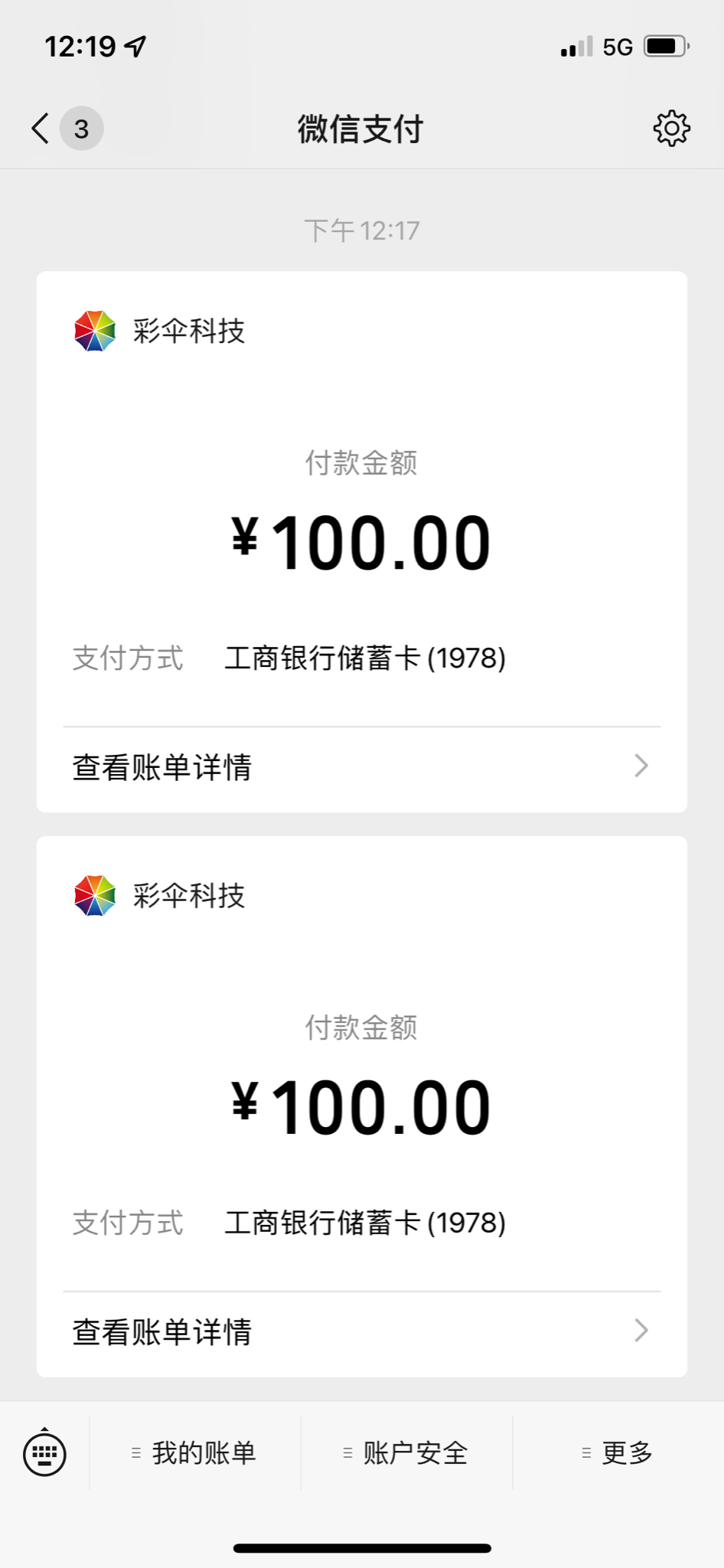The height and width of the screenshot is (1568, 724).
Task: Open WeChat Pay settings gear
Action: (671, 129)
